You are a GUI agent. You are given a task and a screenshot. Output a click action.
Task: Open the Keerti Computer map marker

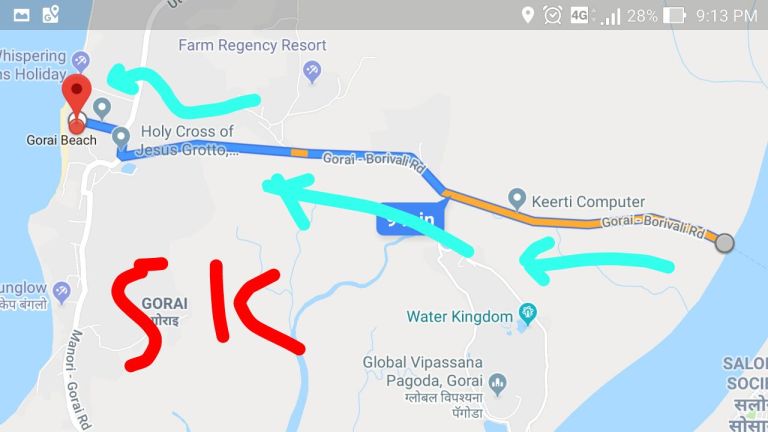[517, 197]
